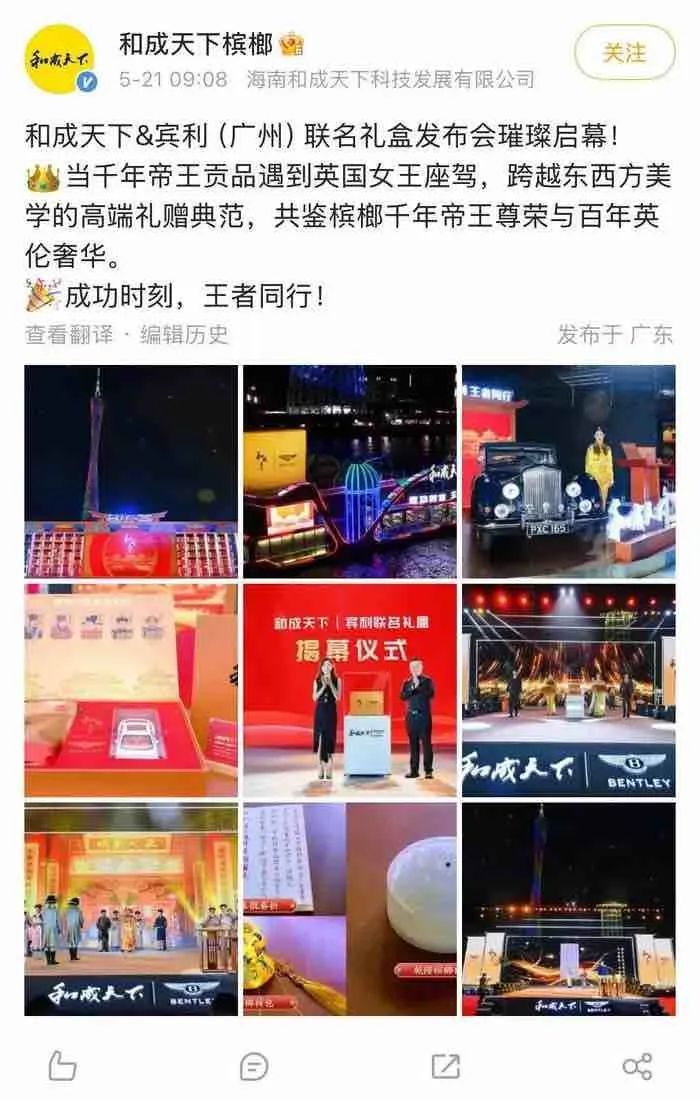
Task: View the post's 编辑历史
Action: (x=184, y=334)
